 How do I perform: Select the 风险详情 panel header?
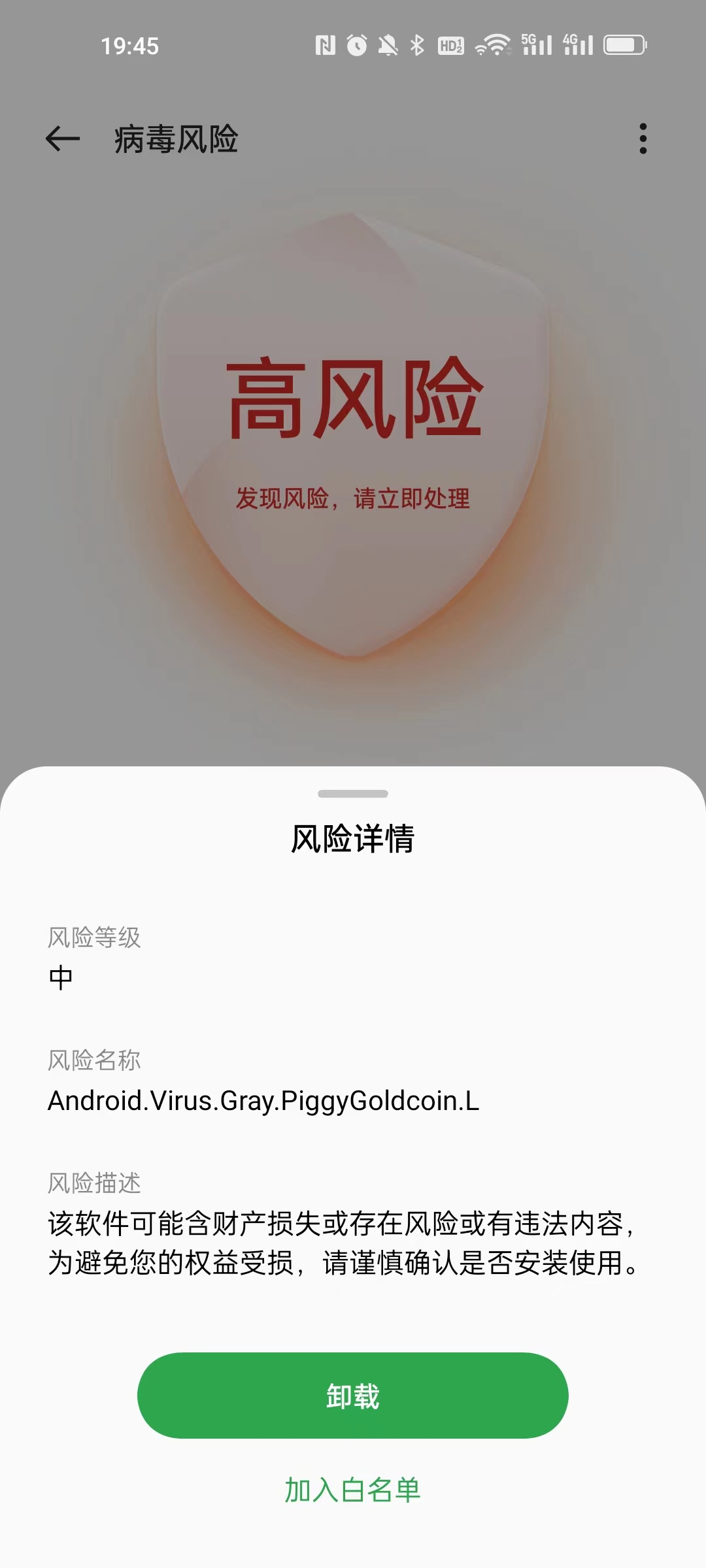[353, 837]
